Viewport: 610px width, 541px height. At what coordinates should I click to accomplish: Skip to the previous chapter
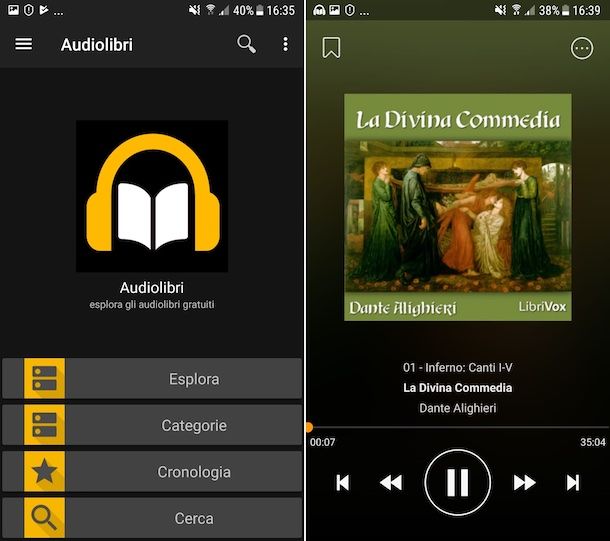tap(343, 483)
